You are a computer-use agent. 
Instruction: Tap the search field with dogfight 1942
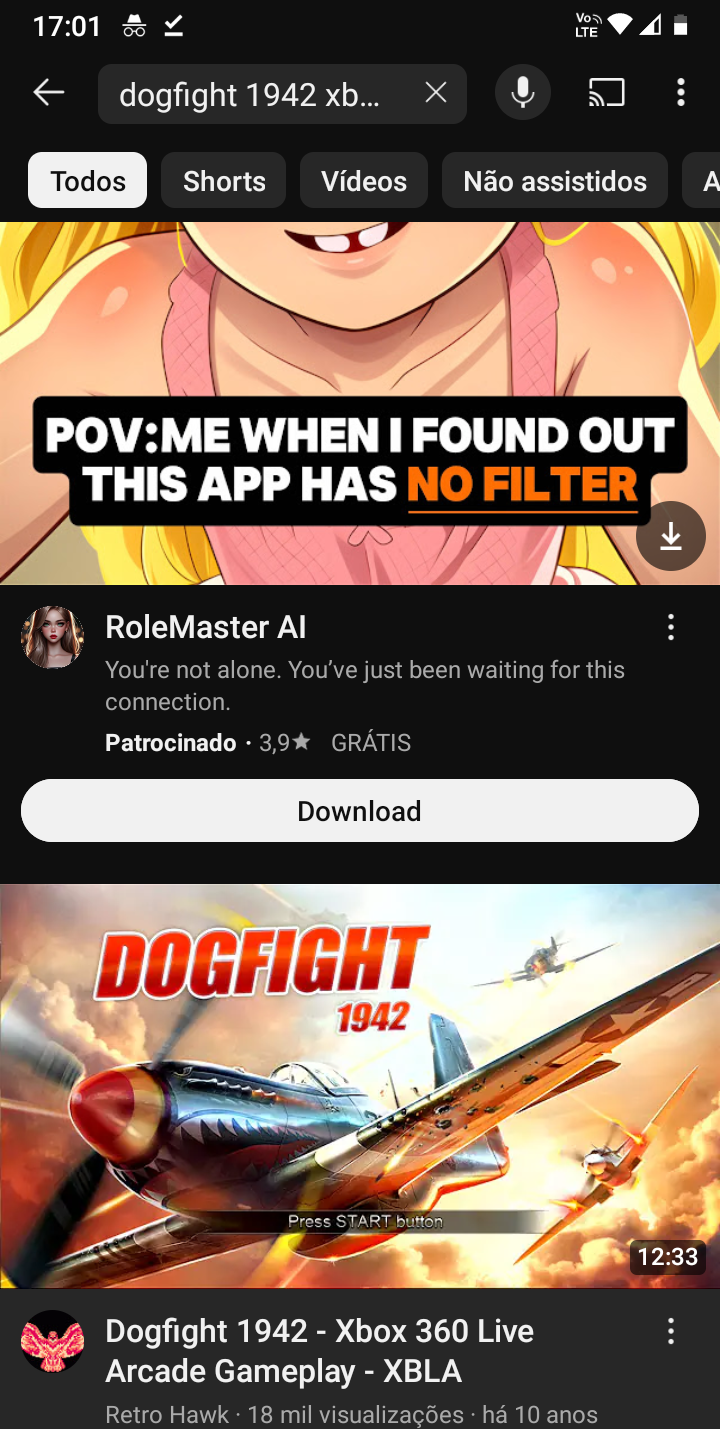250,94
